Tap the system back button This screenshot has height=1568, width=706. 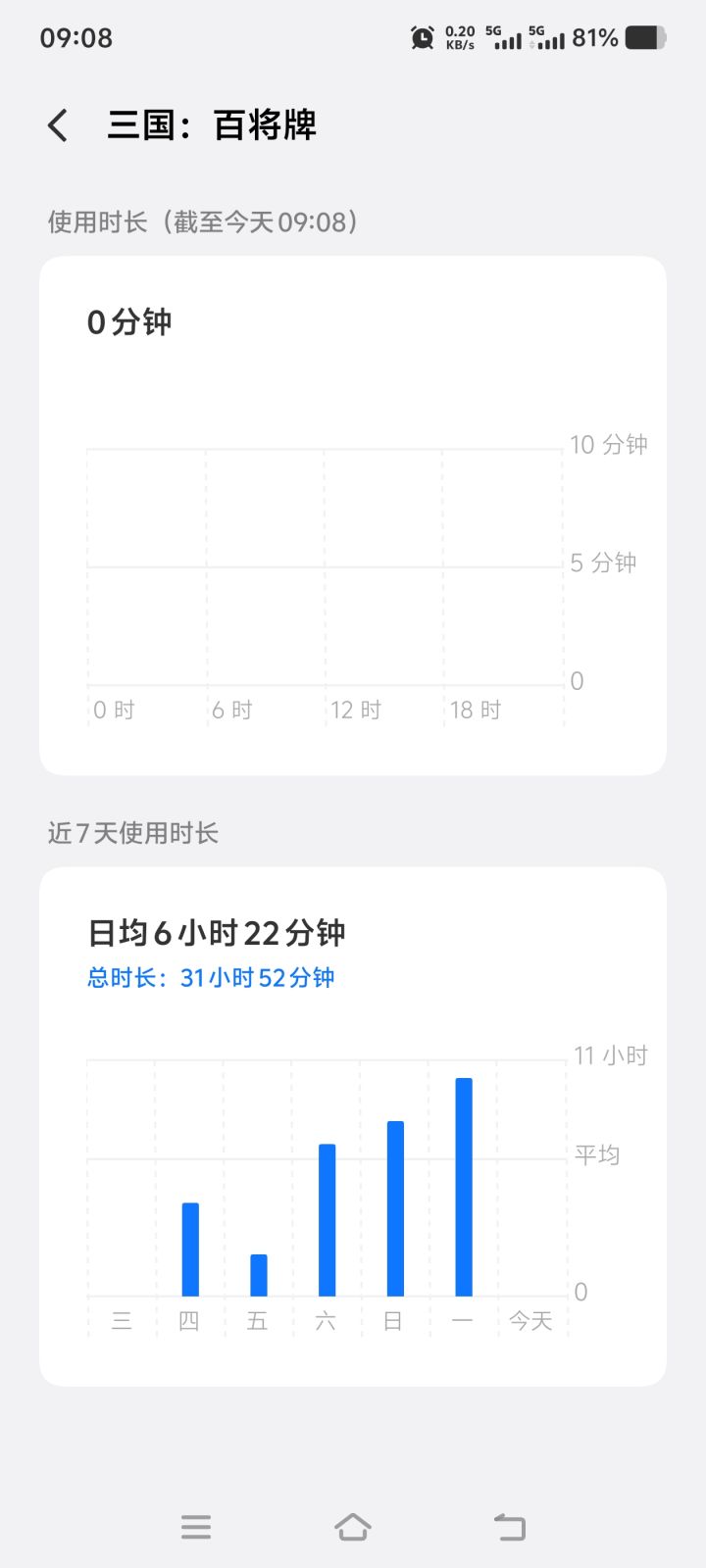[510, 1527]
